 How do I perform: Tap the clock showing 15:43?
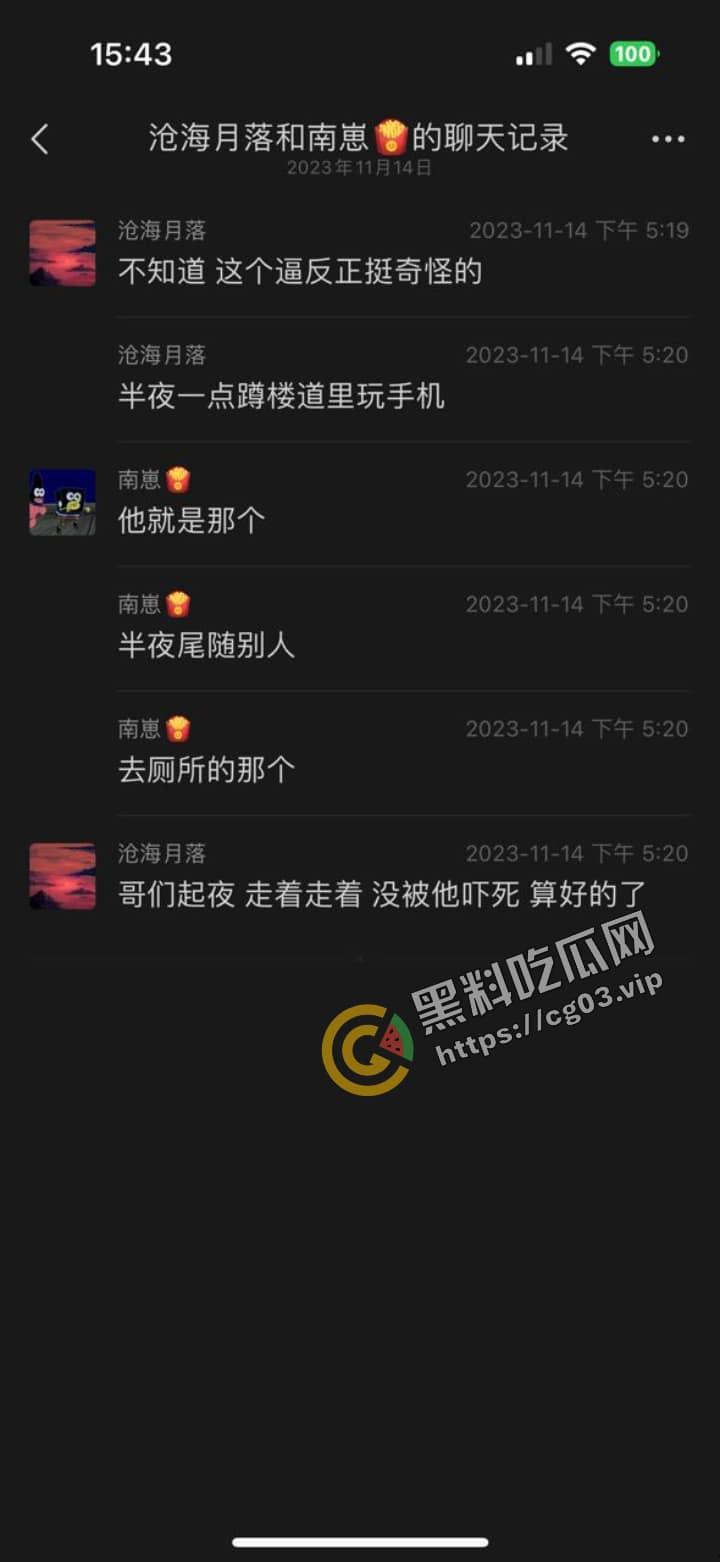131,55
